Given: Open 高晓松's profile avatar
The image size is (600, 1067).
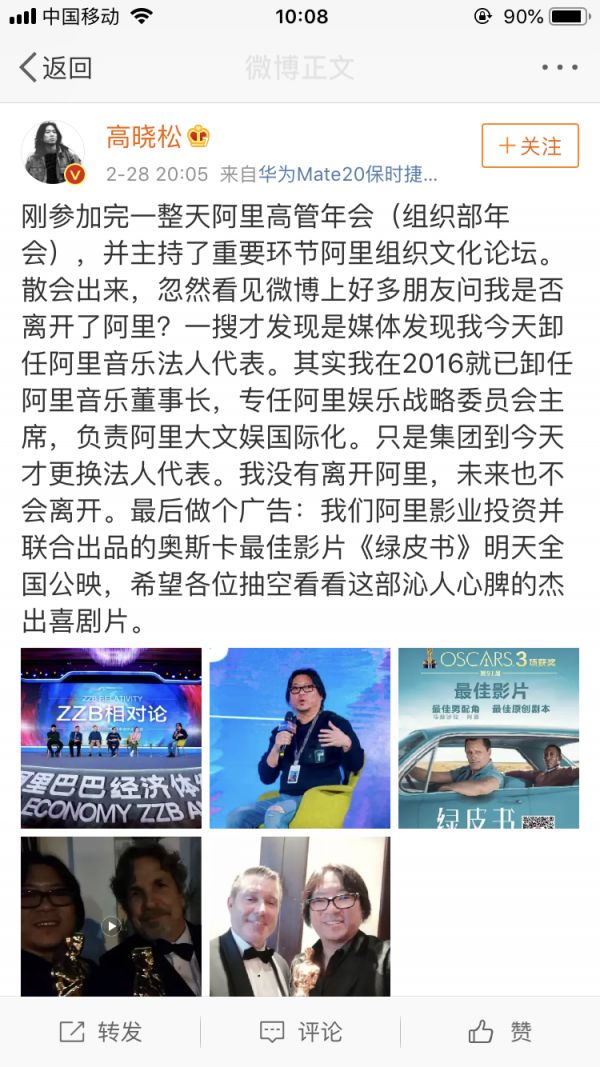Looking at the screenshot, I should [53, 152].
